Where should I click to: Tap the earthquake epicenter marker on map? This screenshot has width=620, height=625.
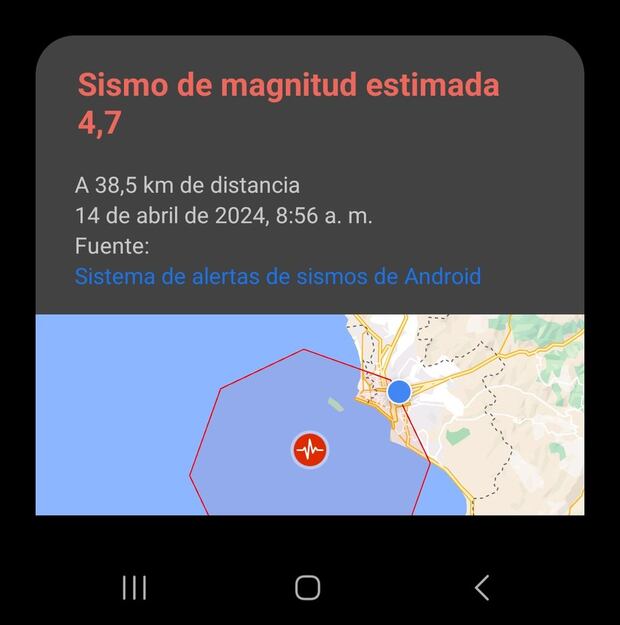tap(310, 450)
